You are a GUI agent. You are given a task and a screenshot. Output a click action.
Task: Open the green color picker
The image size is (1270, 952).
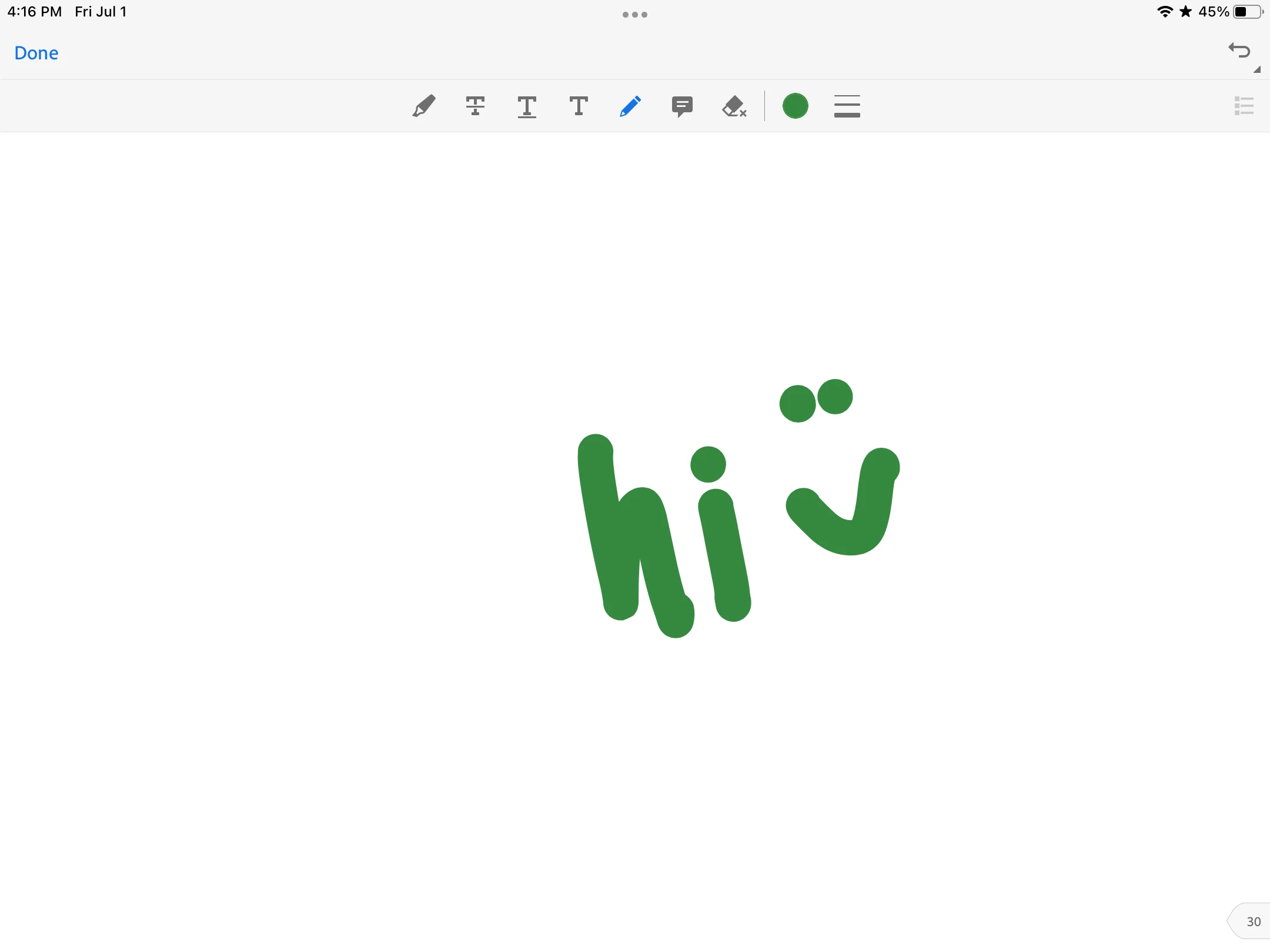point(795,106)
